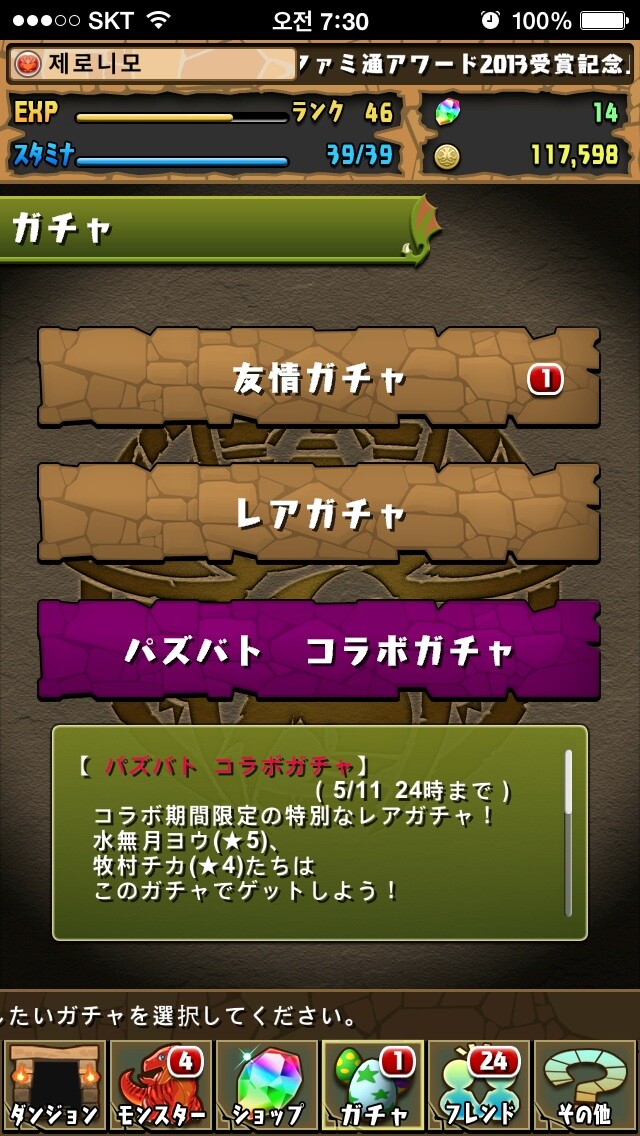Open the その他 tab
This screenshot has width=640, height=1136.
(585, 1086)
